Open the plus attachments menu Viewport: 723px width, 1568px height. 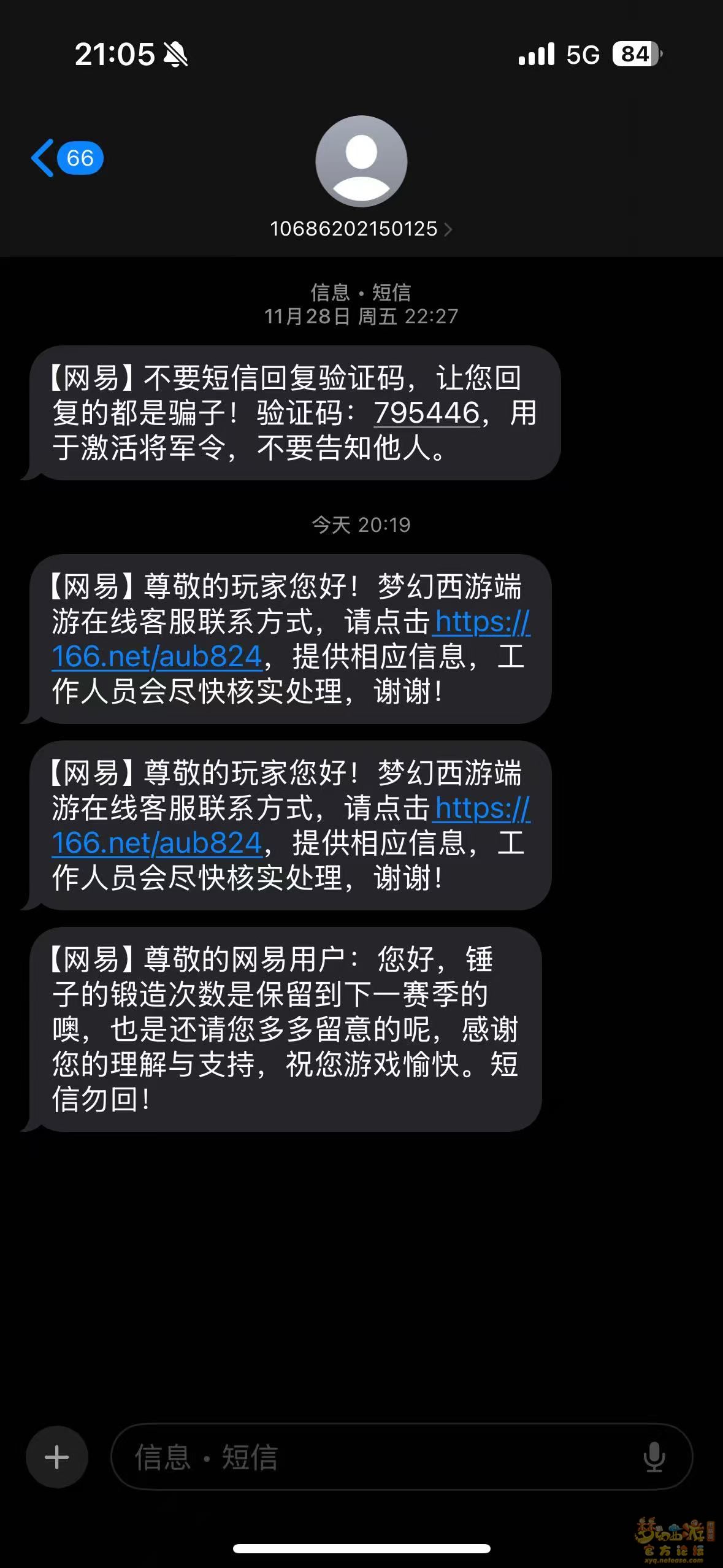pyautogui.click(x=57, y=1457)
